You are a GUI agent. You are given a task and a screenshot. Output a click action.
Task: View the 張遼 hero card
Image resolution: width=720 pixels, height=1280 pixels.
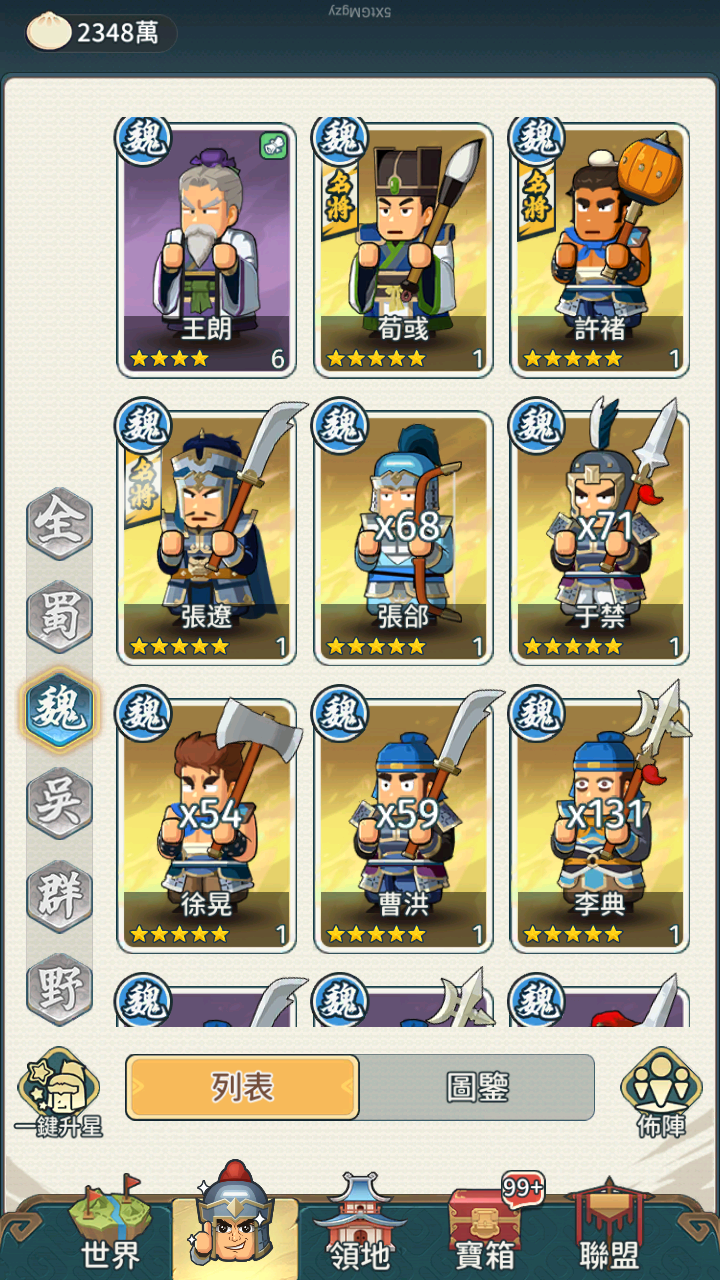tap(207, 535)
